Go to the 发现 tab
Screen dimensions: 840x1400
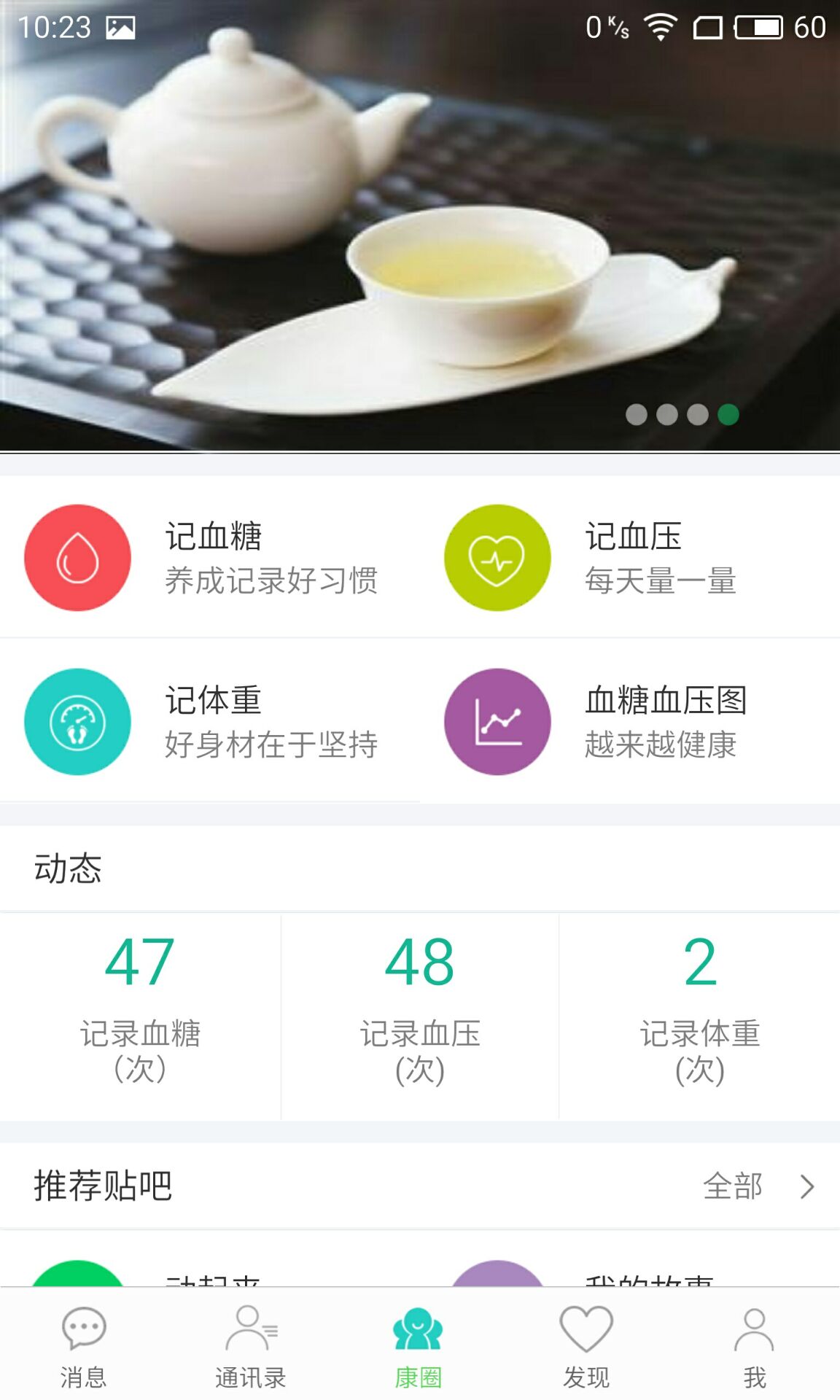586,1345
